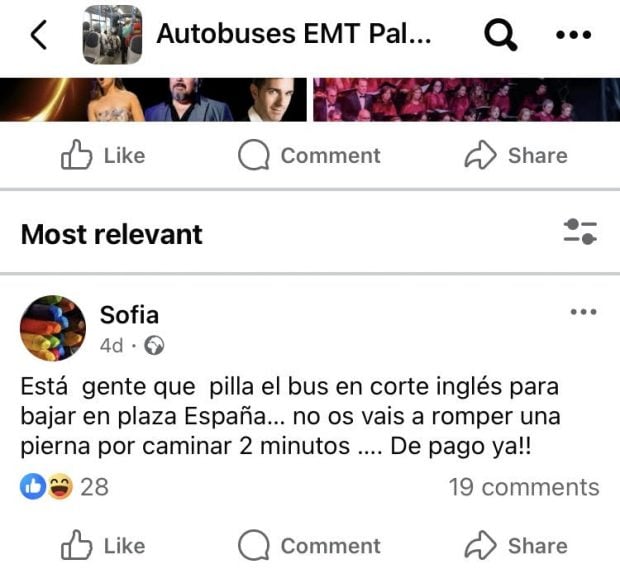Viewport: 620px width, 574px height.
Task: Open the group overflow menu in the header
Action: (573, 35)
